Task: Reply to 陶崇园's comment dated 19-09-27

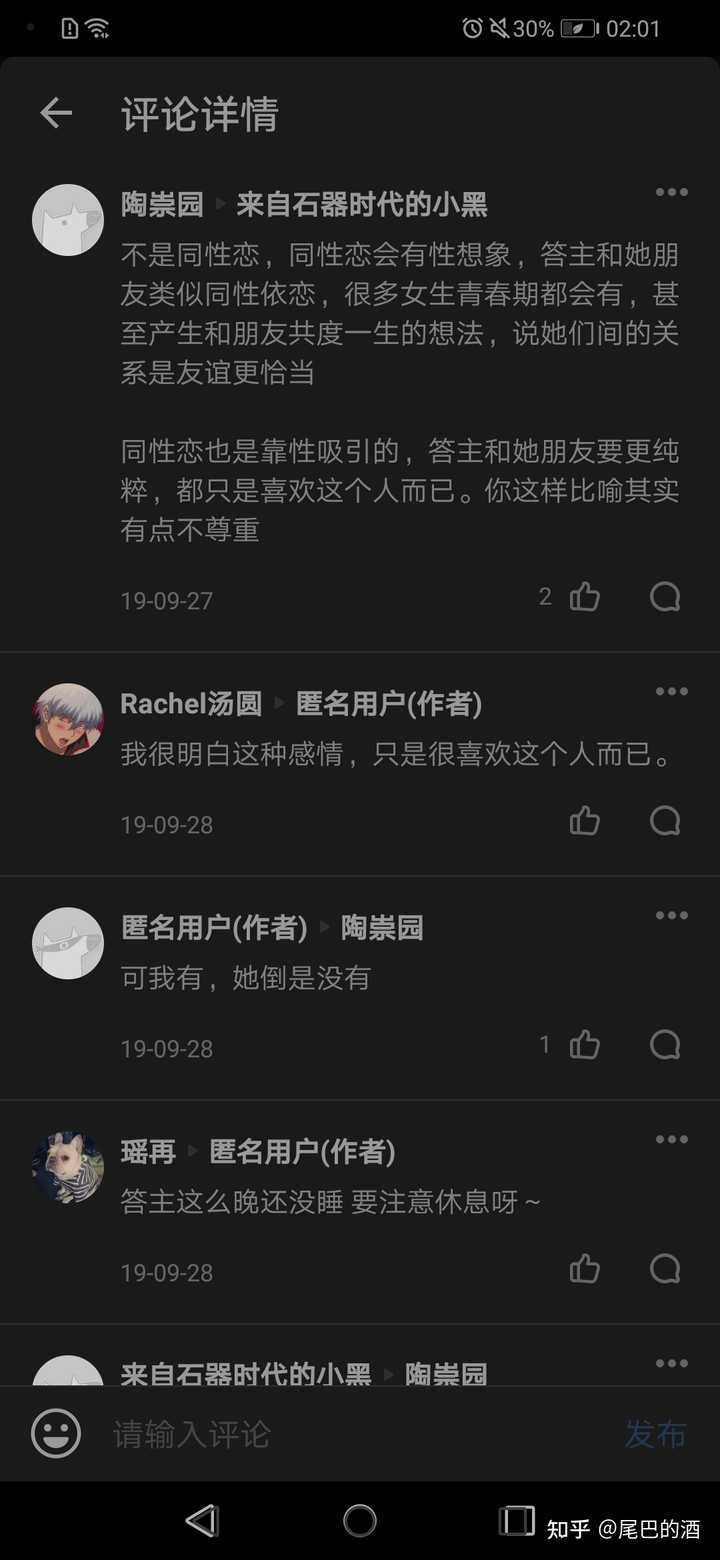Action: click(665, 597)
